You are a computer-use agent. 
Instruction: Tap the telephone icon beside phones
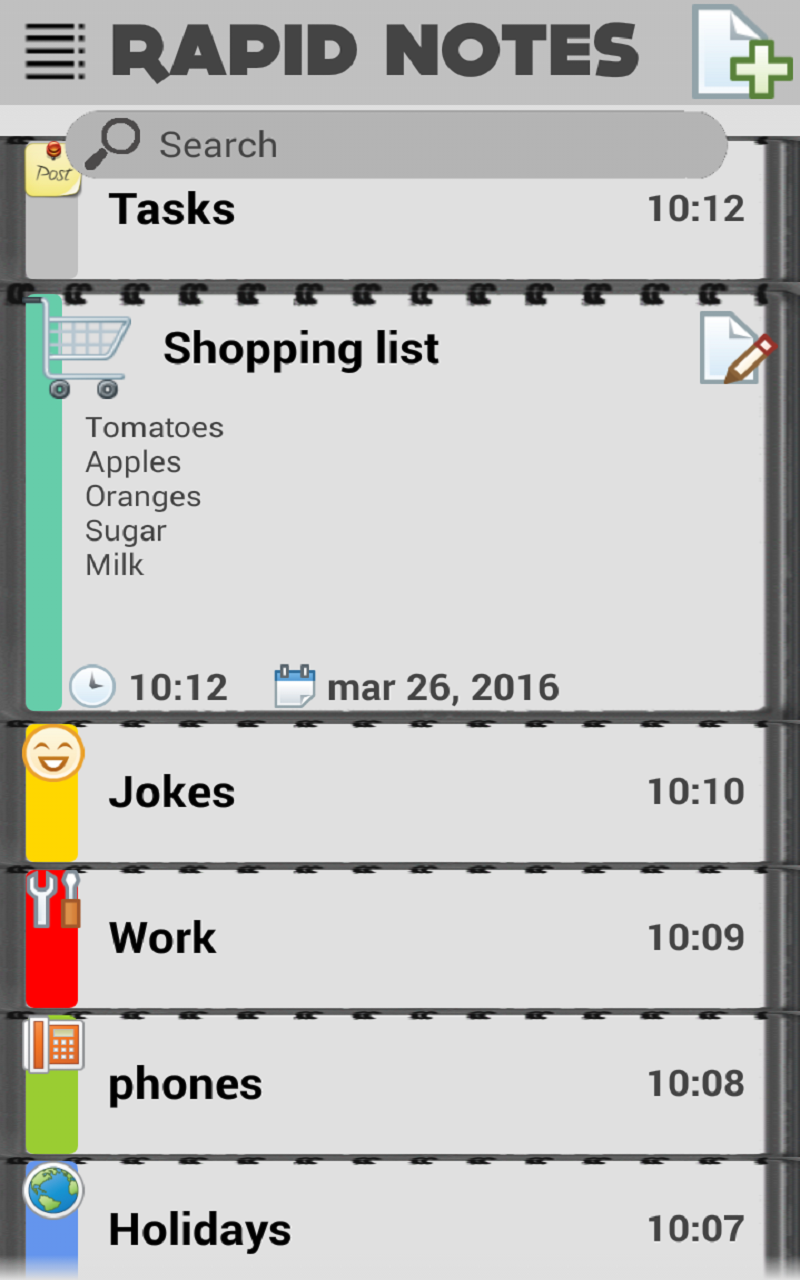point(52,1045)
